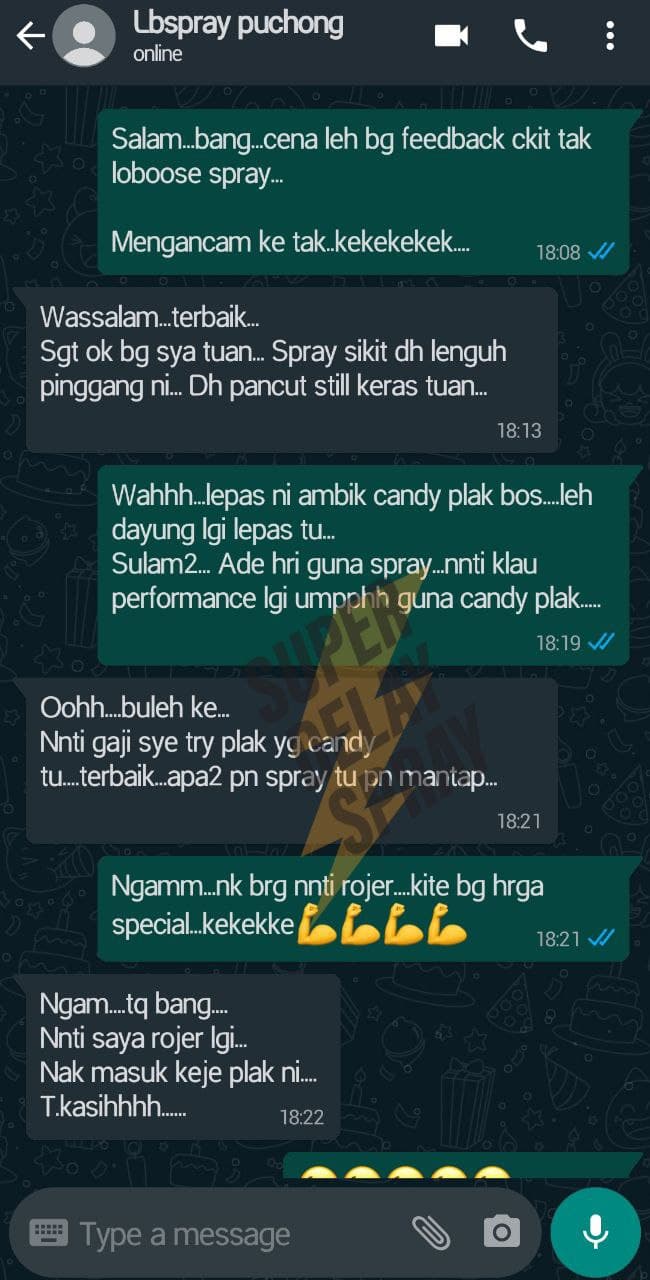
Task: Attach a file with the paperclip
Action: [432, 1233]
